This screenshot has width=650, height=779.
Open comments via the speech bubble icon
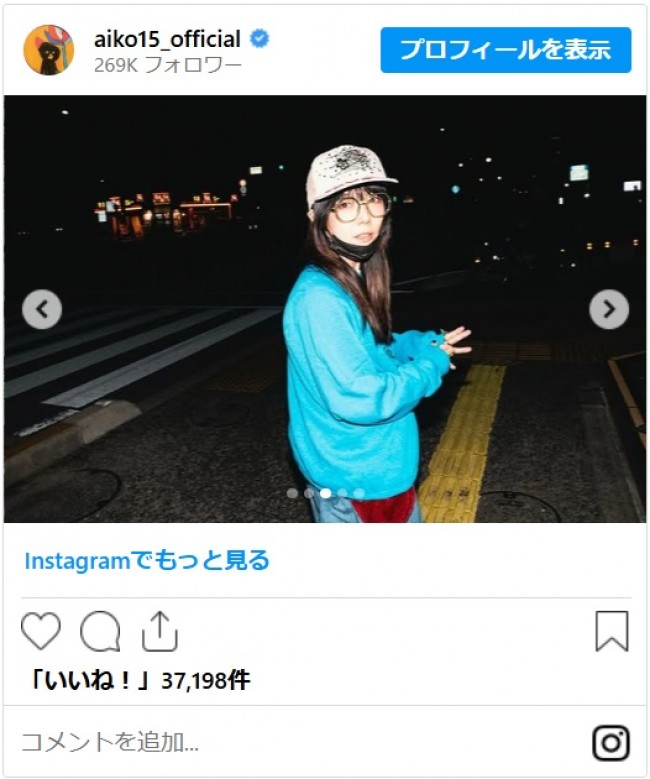tap(100, 631)
